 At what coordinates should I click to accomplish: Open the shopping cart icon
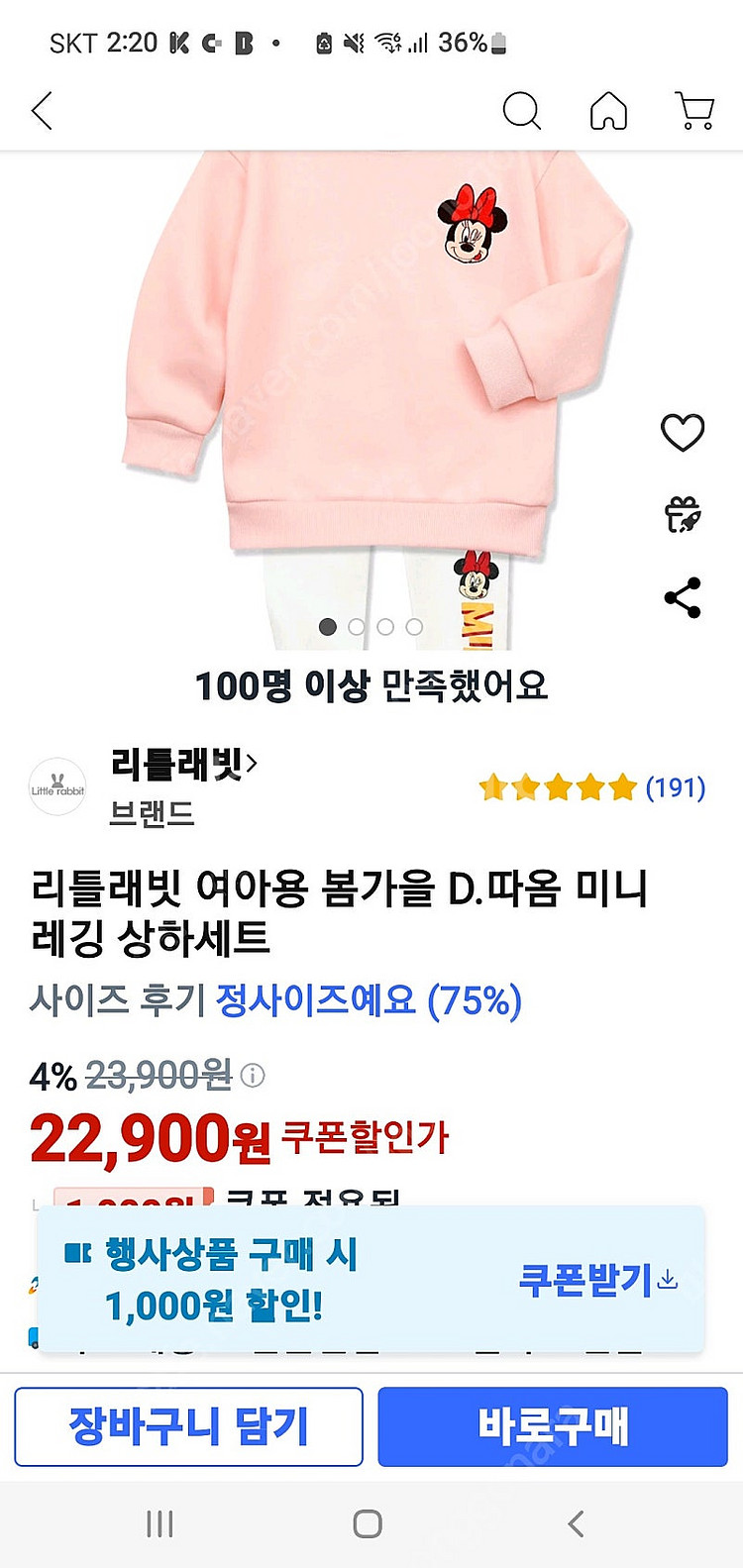pos(694,111)
